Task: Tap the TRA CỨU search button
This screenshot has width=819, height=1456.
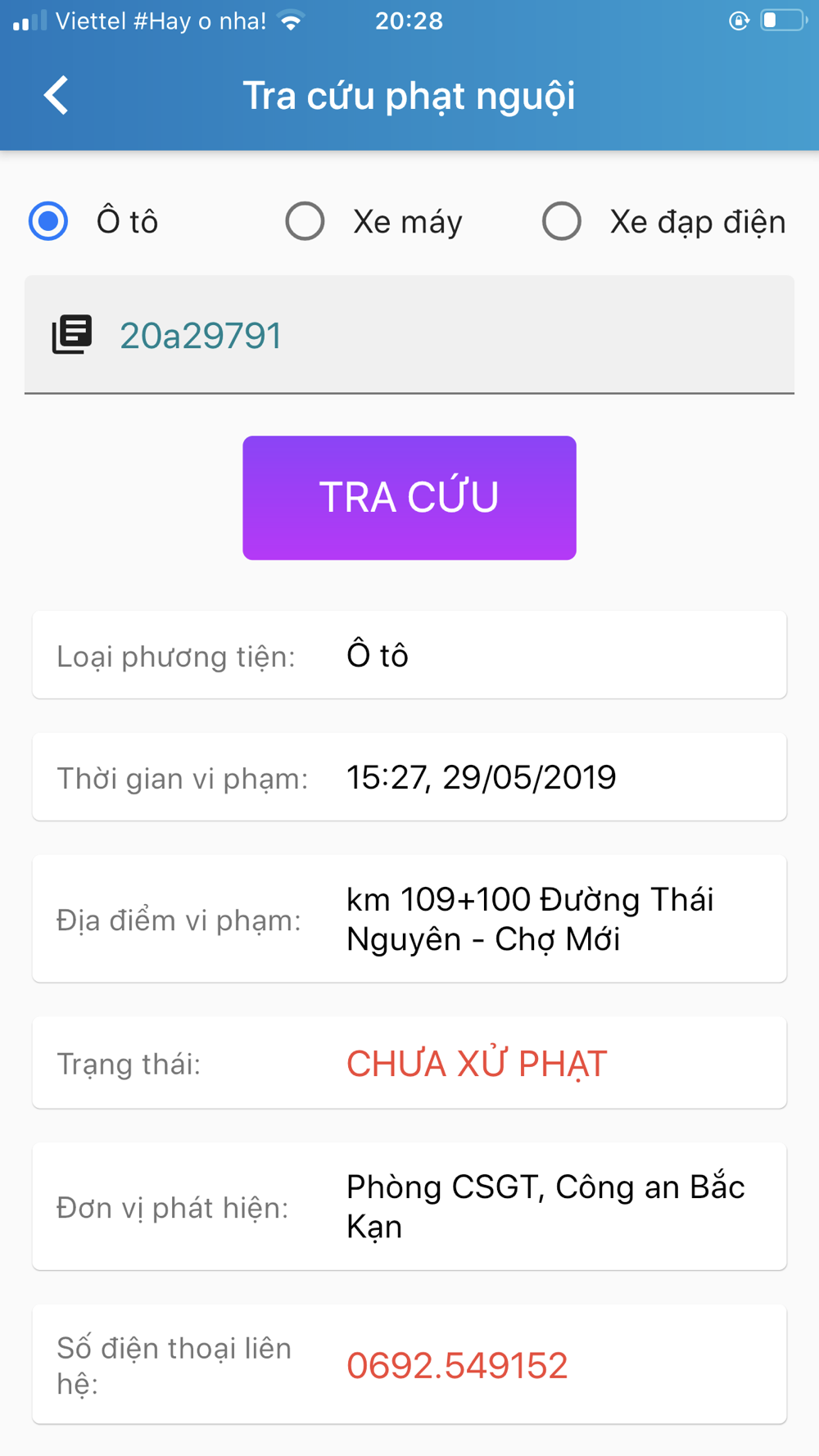Action: click(409, 498)
